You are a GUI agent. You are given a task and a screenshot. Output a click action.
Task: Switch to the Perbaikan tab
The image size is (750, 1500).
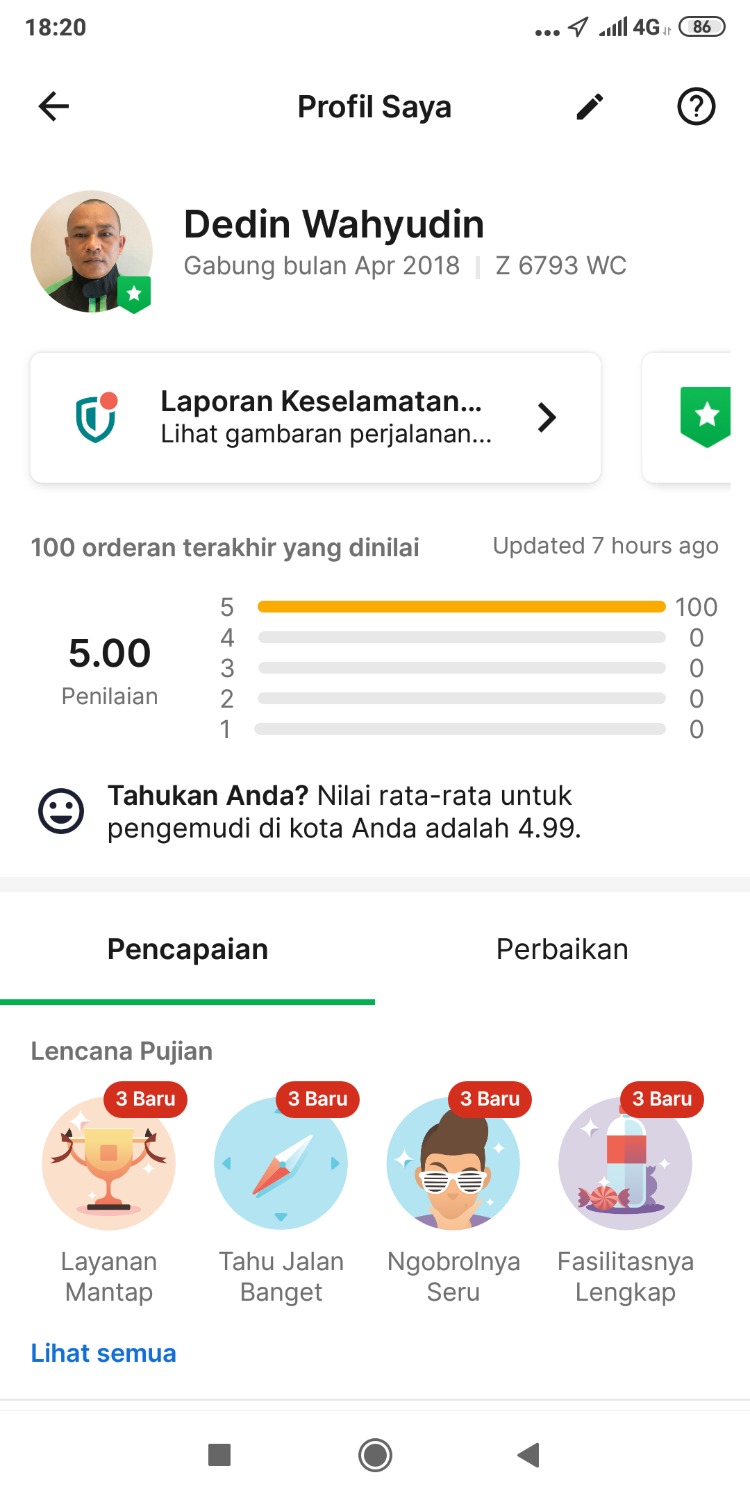pos(562,949)
